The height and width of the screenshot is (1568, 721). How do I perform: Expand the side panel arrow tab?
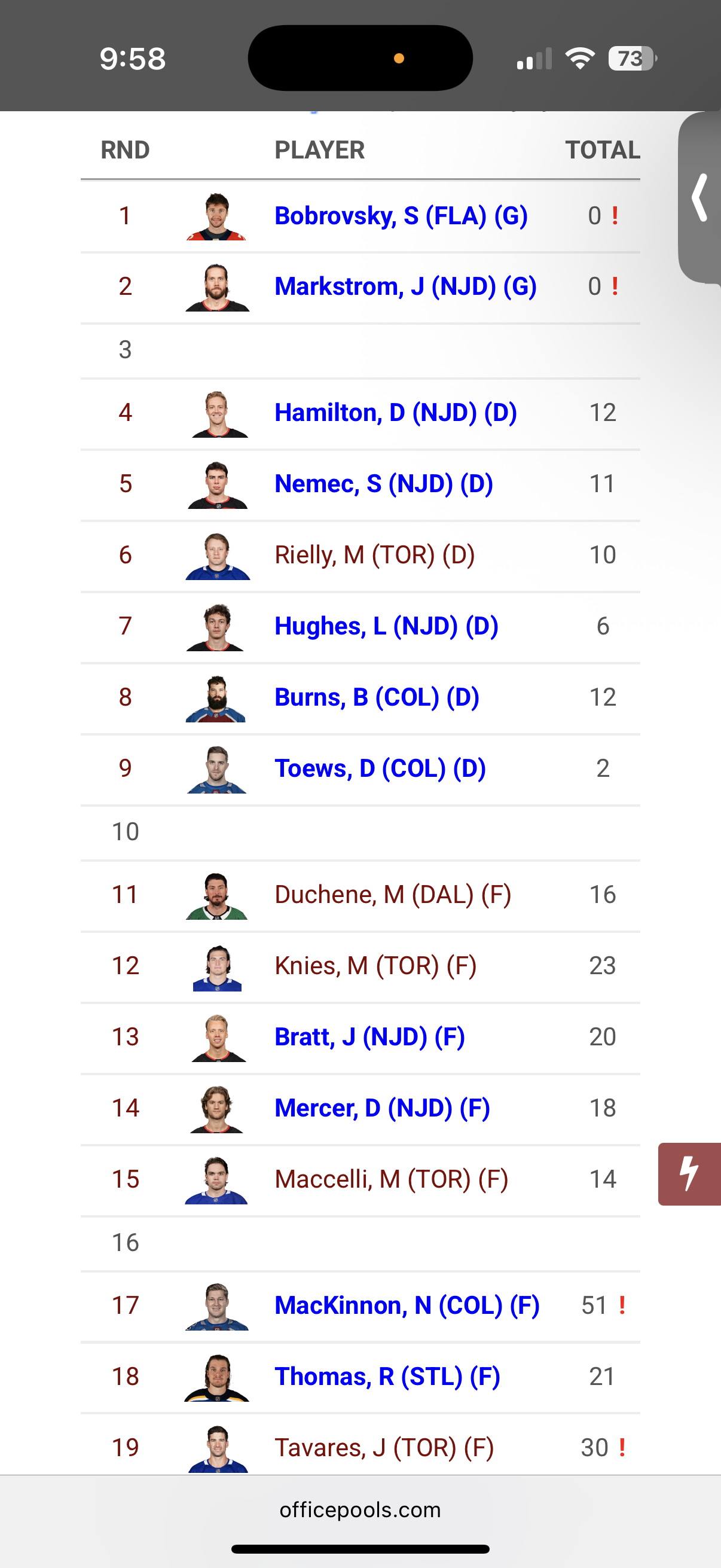tap(699, 197)
